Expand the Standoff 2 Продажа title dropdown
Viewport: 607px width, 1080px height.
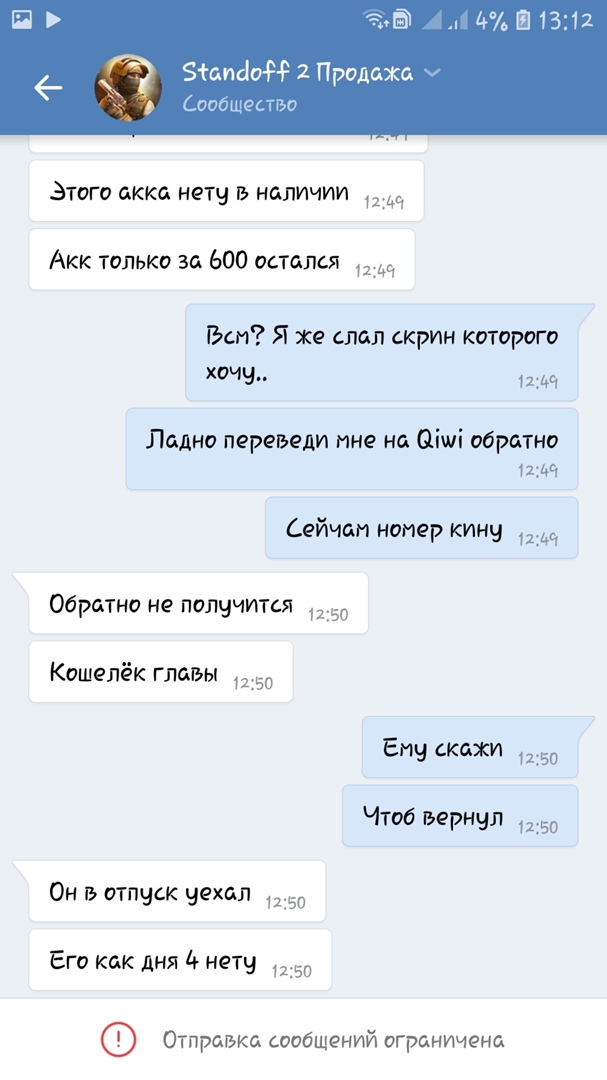click(432, 73)
